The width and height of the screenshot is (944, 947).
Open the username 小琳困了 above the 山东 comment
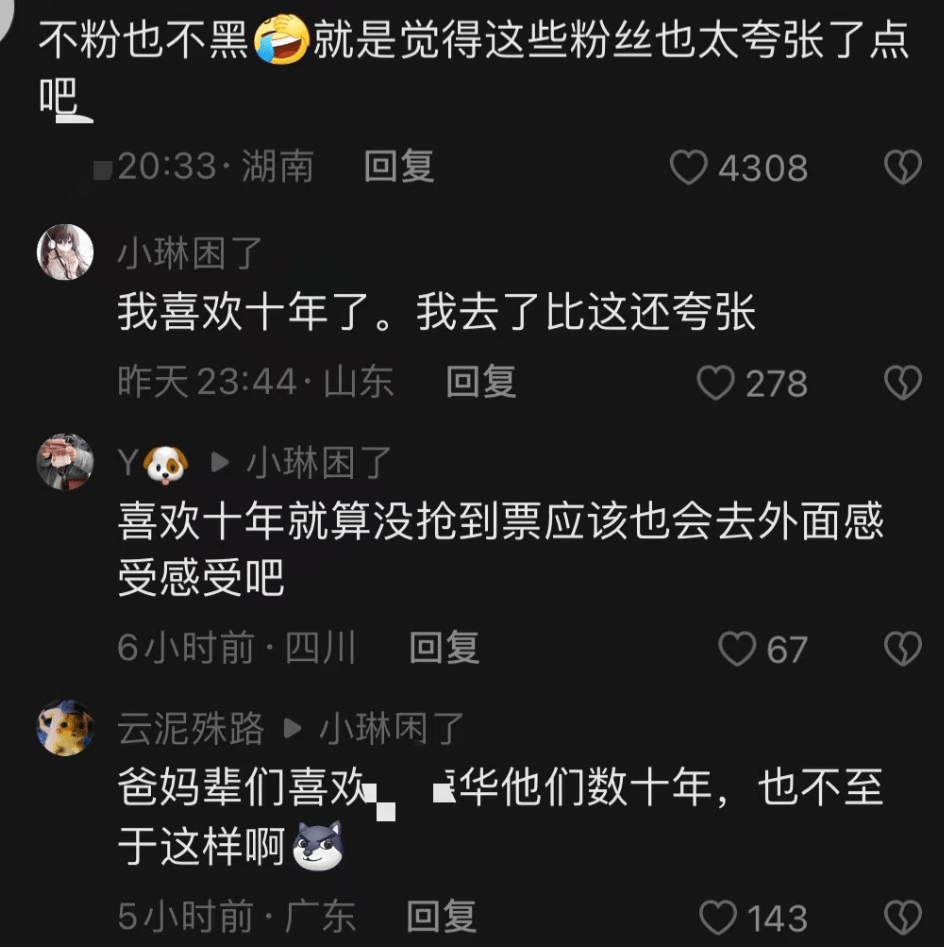190,255
